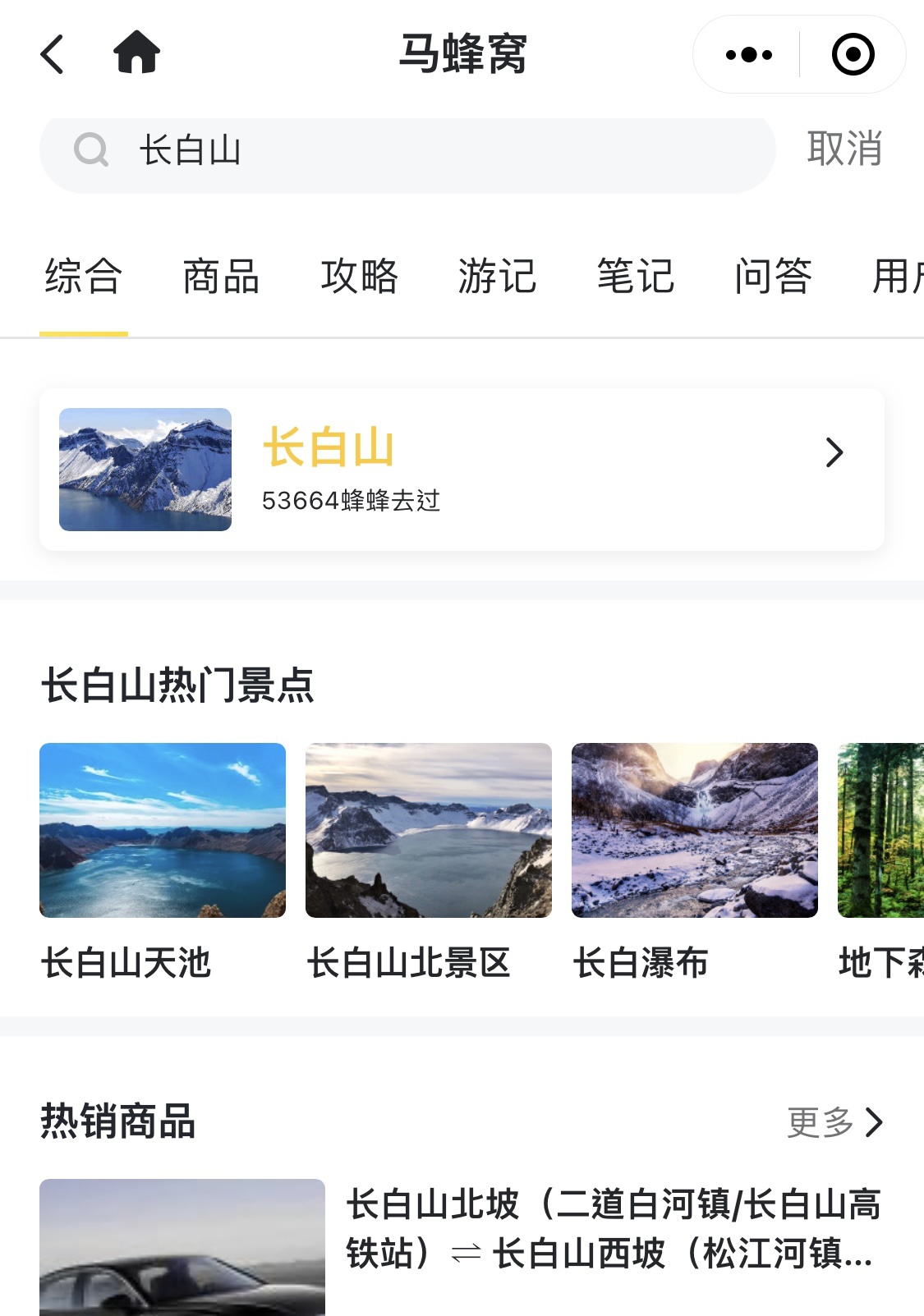Open the 长白山北坡 transfer product

click(x=612, y=1229)
